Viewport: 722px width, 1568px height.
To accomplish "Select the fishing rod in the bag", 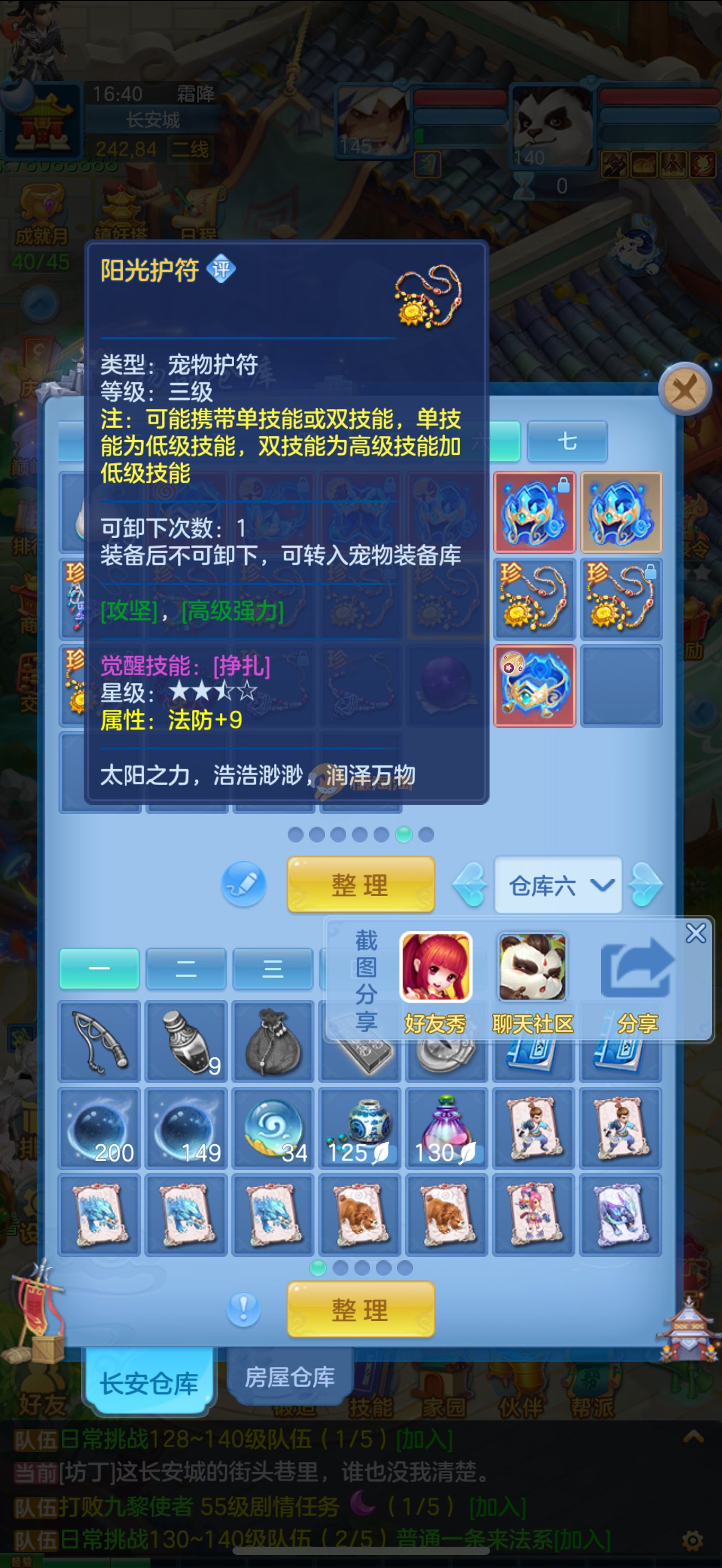I will pos(100,1042).
